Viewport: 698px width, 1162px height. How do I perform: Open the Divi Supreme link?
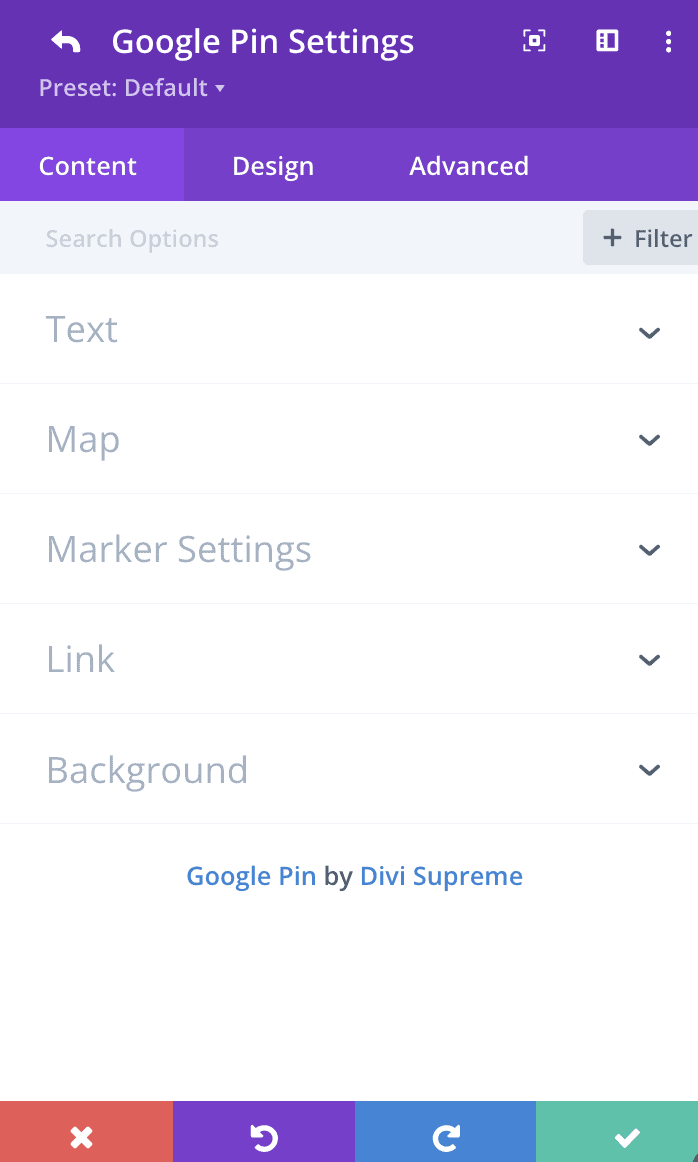442,877
